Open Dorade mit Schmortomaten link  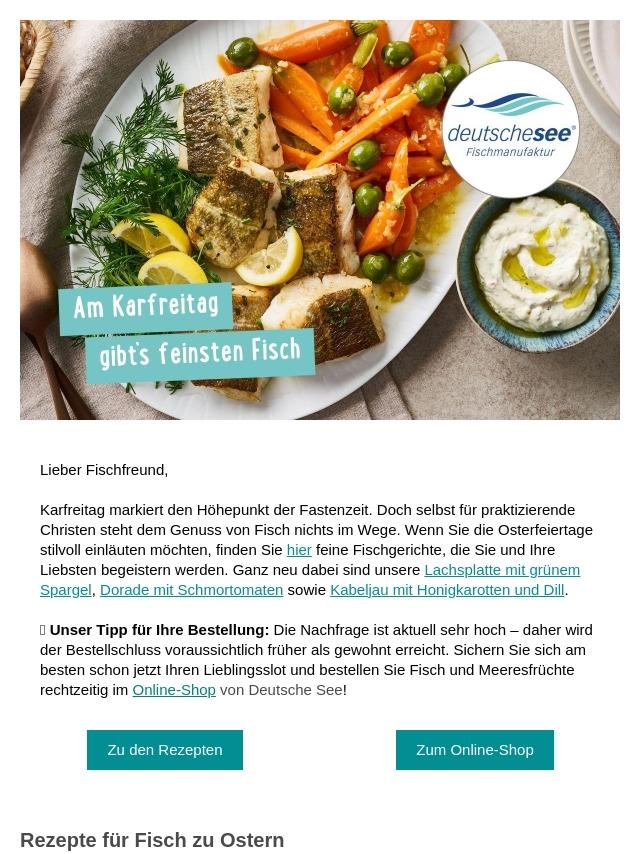coord(191,590)
